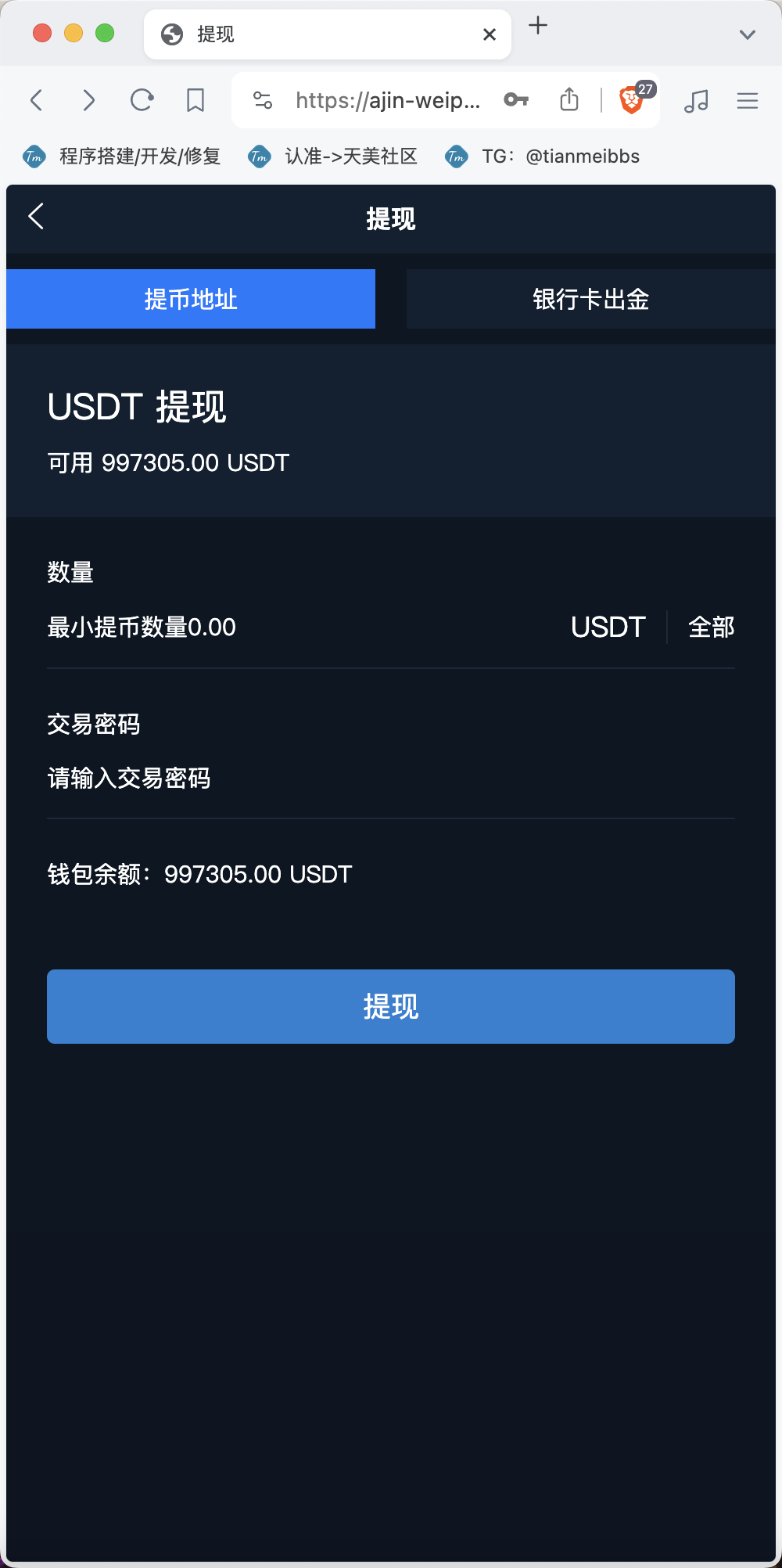Open the 认准->天美社区 bookmark
Image resolution: width=782 pixels, height=1568 pixels.
(x=333, y=156)
